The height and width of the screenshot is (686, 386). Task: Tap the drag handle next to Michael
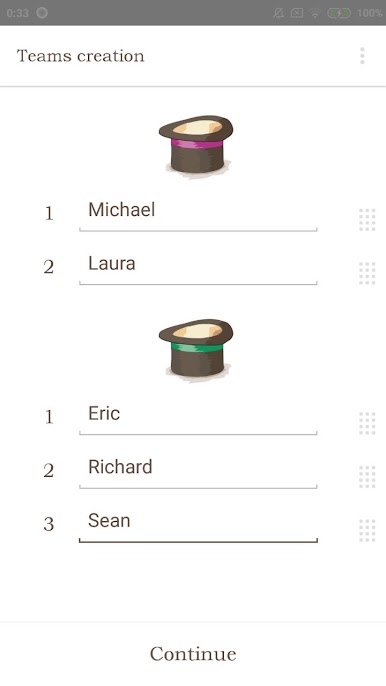click(x=367, y=220)
